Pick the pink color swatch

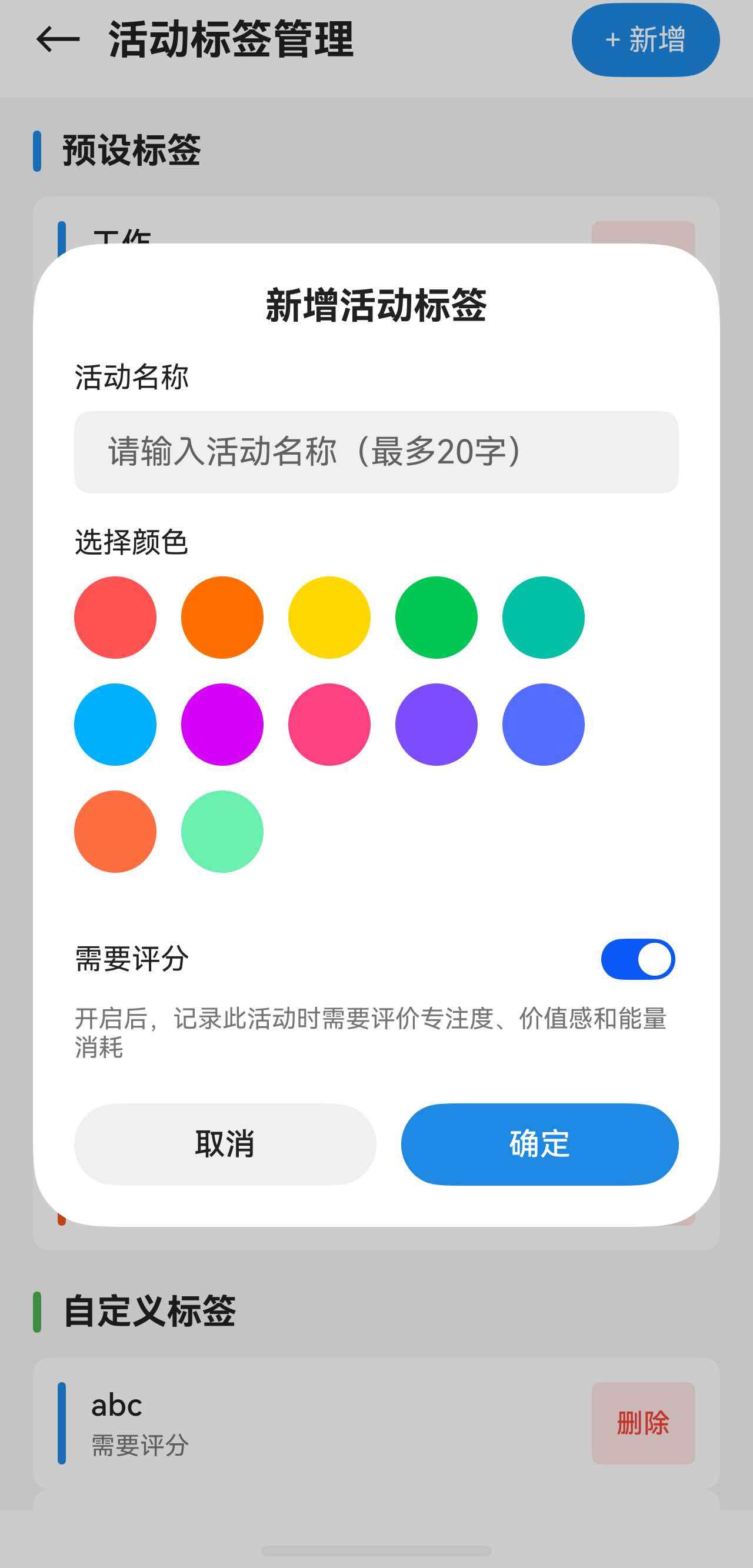tap(329, 725)
